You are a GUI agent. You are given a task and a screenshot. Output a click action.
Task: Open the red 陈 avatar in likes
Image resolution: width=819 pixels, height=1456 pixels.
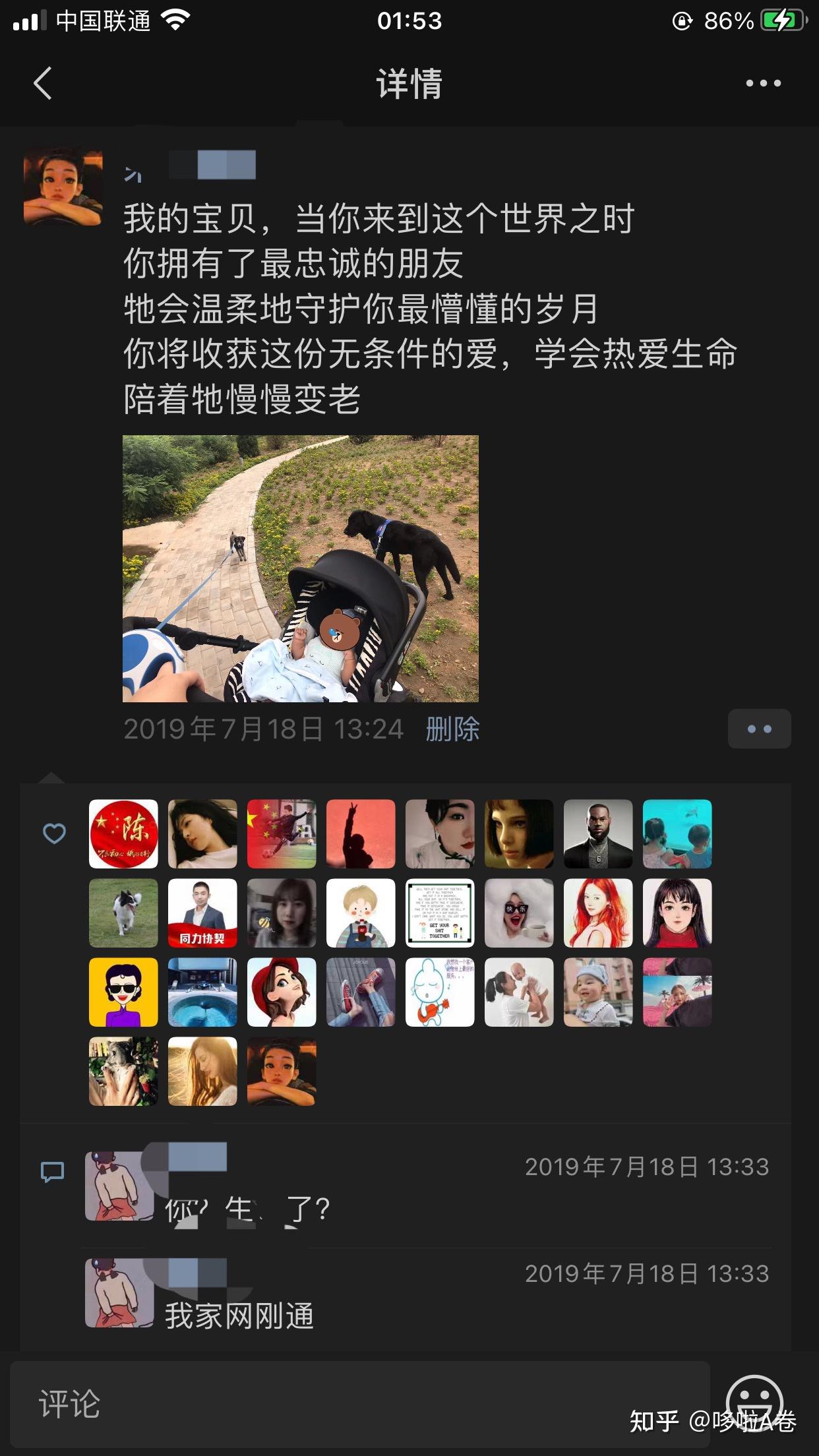coord(123,834)
